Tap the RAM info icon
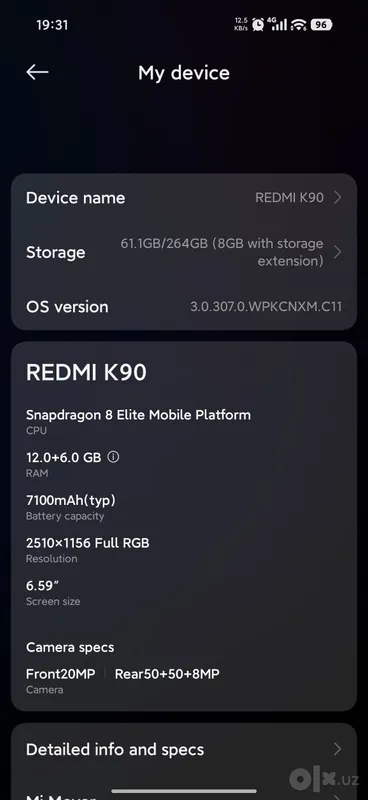368x800 pixels. pyautogui.click(x=113, y=457)
